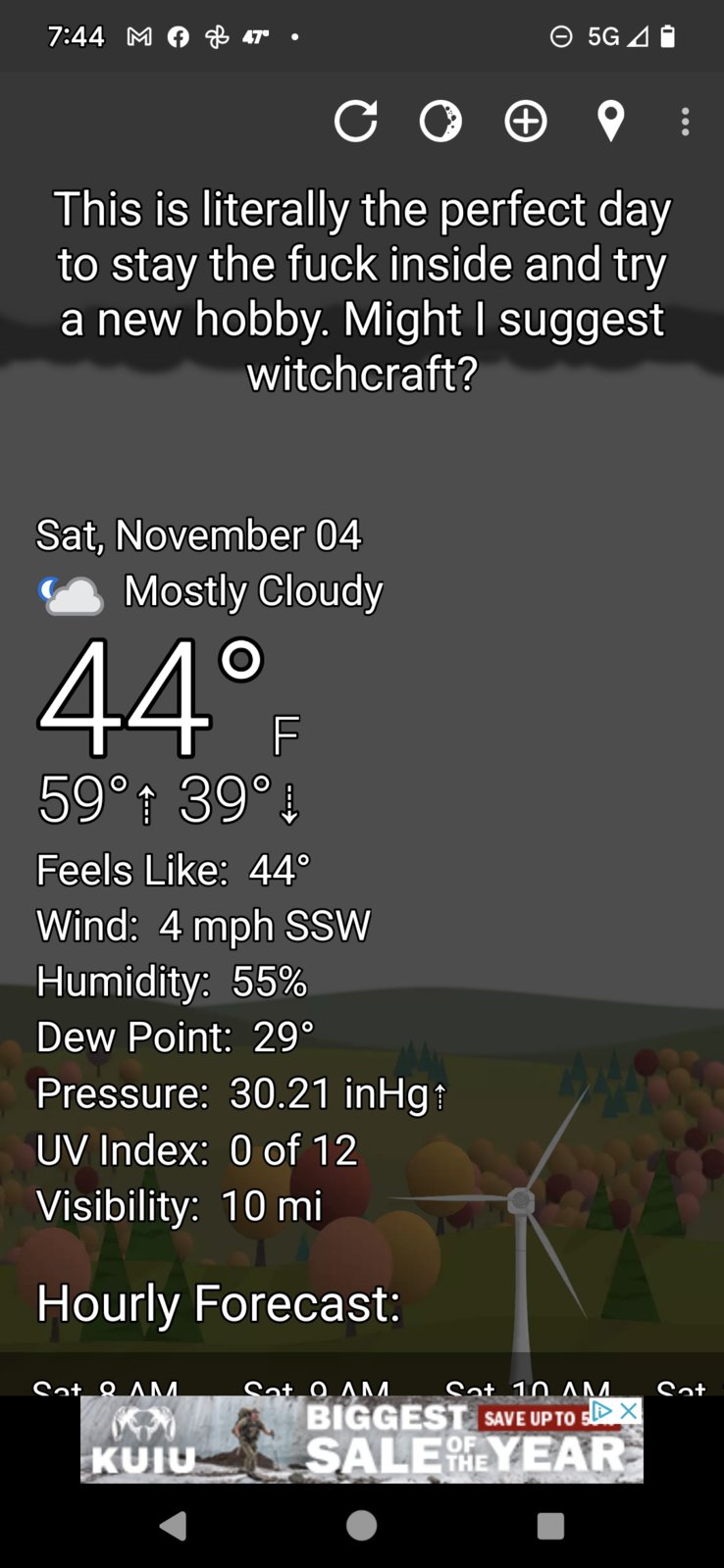The height and width of the screenshot is (1568, 724).
Task: Close the KUIU ad banner
Action: (630, 1410)
